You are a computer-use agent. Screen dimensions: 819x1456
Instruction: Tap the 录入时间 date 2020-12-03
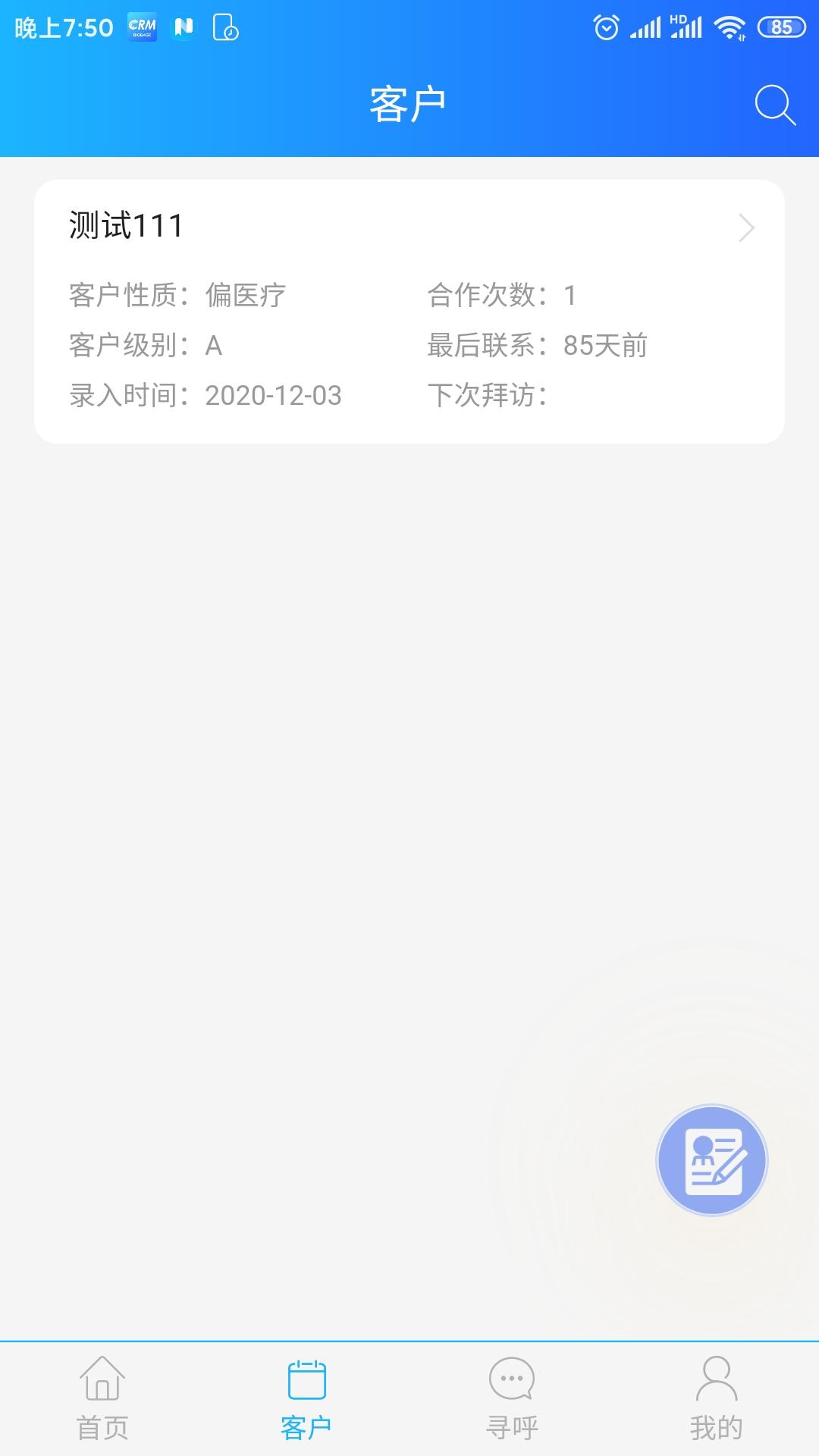[x=275, y=395]
